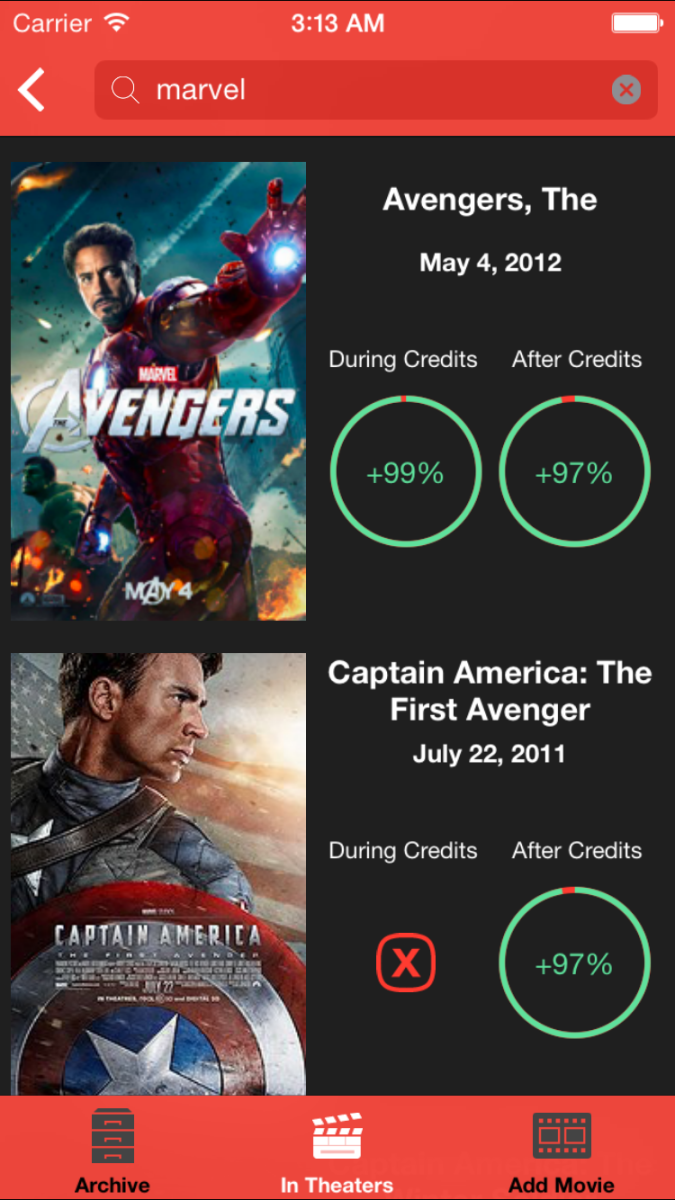Clear the marvel search text
The height and width of the screenshot is (1200, 675).
pos(626,91)
